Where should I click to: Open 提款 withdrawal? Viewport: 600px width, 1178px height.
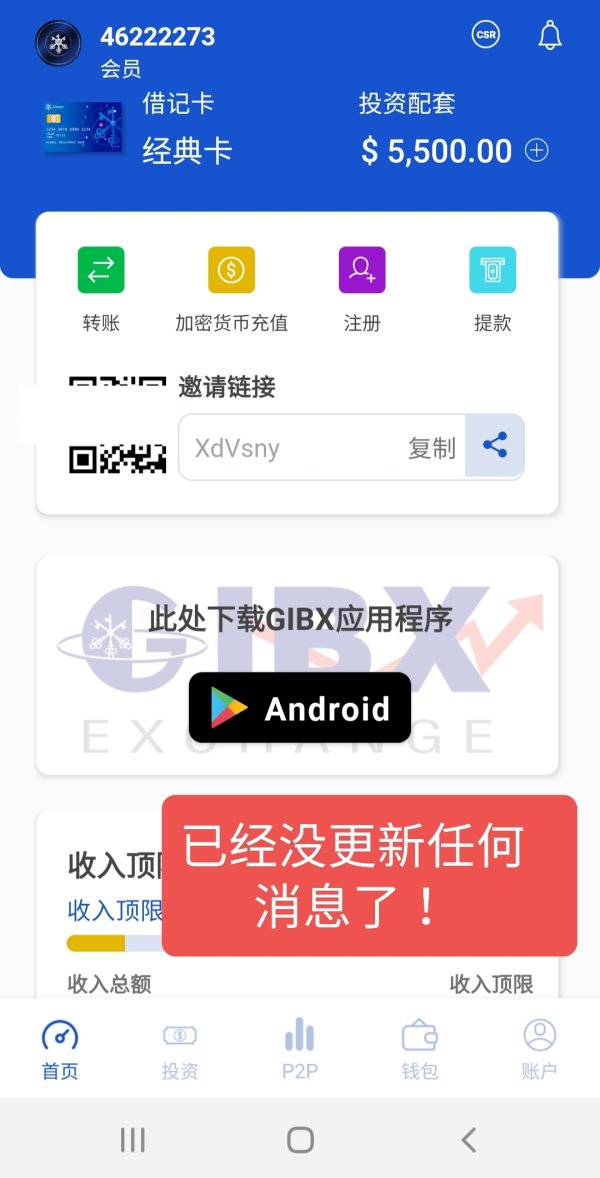point(493,290)
